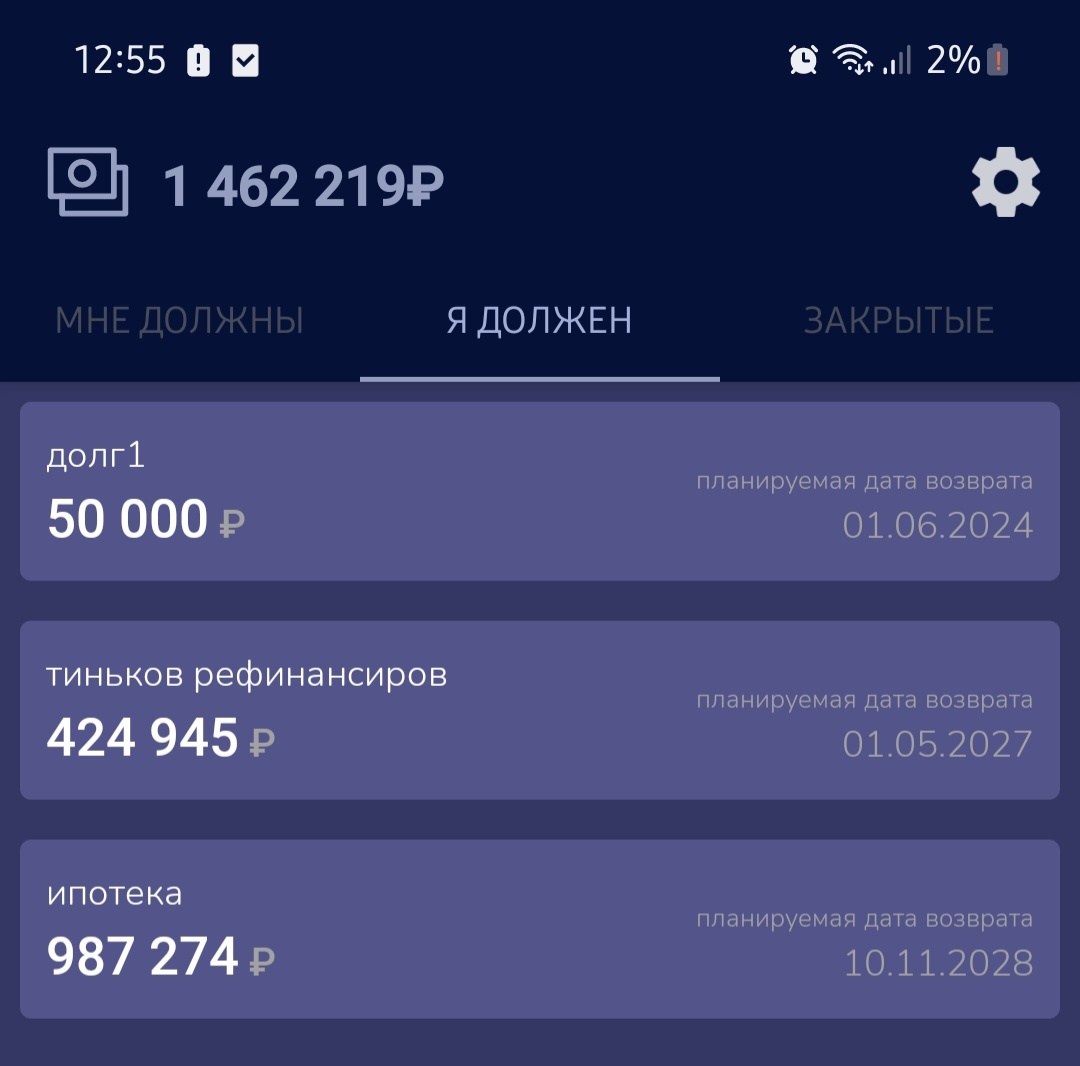
Task: Open the settings gear icon
Action: (x=1005, y=182)
